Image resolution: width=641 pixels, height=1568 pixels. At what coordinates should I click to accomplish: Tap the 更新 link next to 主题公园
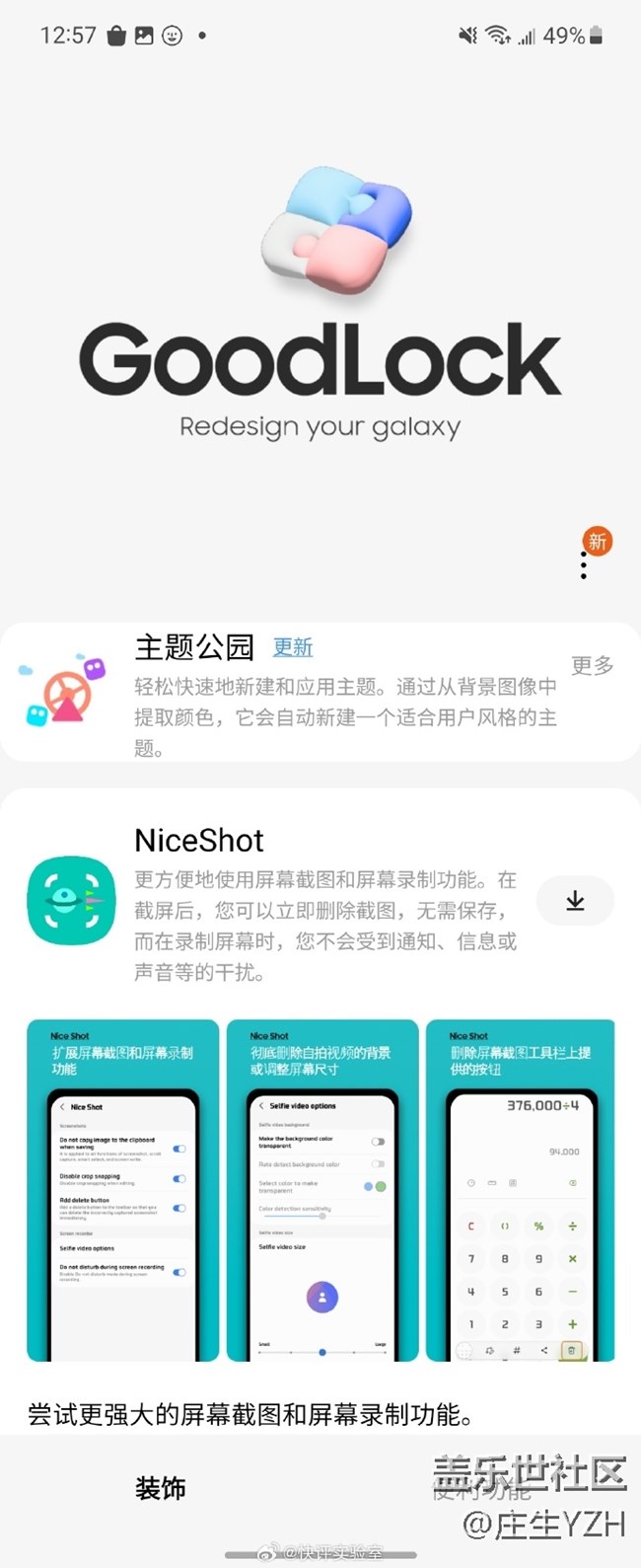[x=293, y=647]
